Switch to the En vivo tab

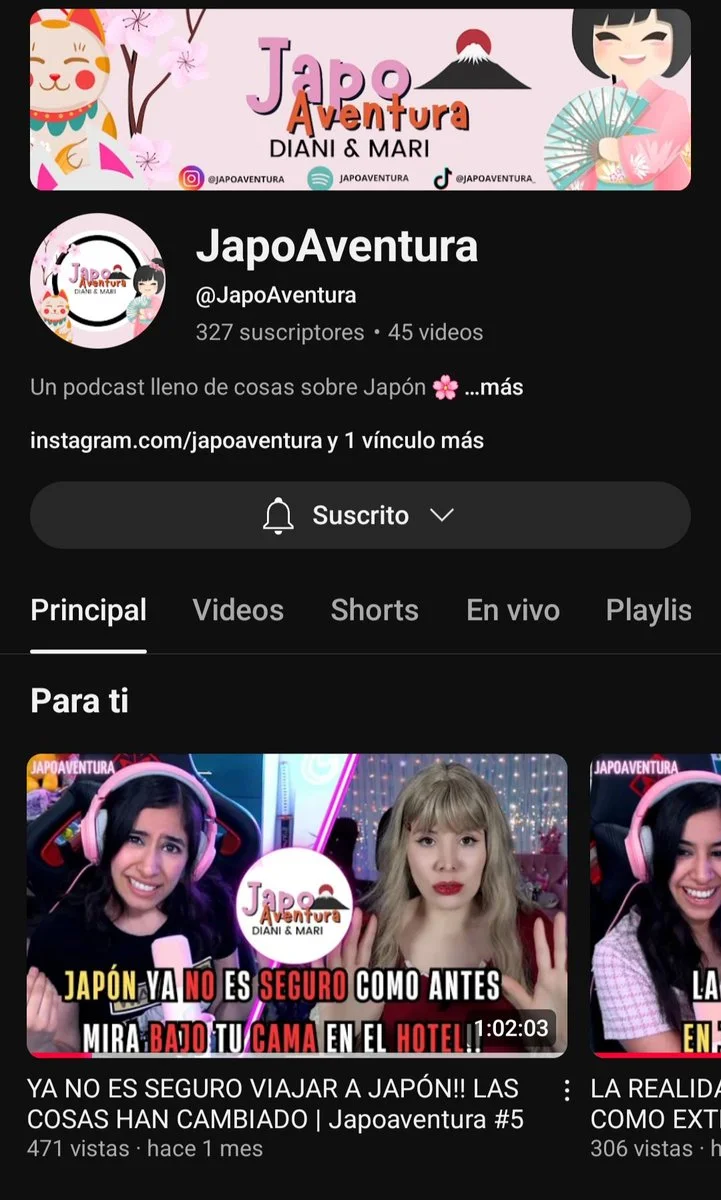click(513, 610)
